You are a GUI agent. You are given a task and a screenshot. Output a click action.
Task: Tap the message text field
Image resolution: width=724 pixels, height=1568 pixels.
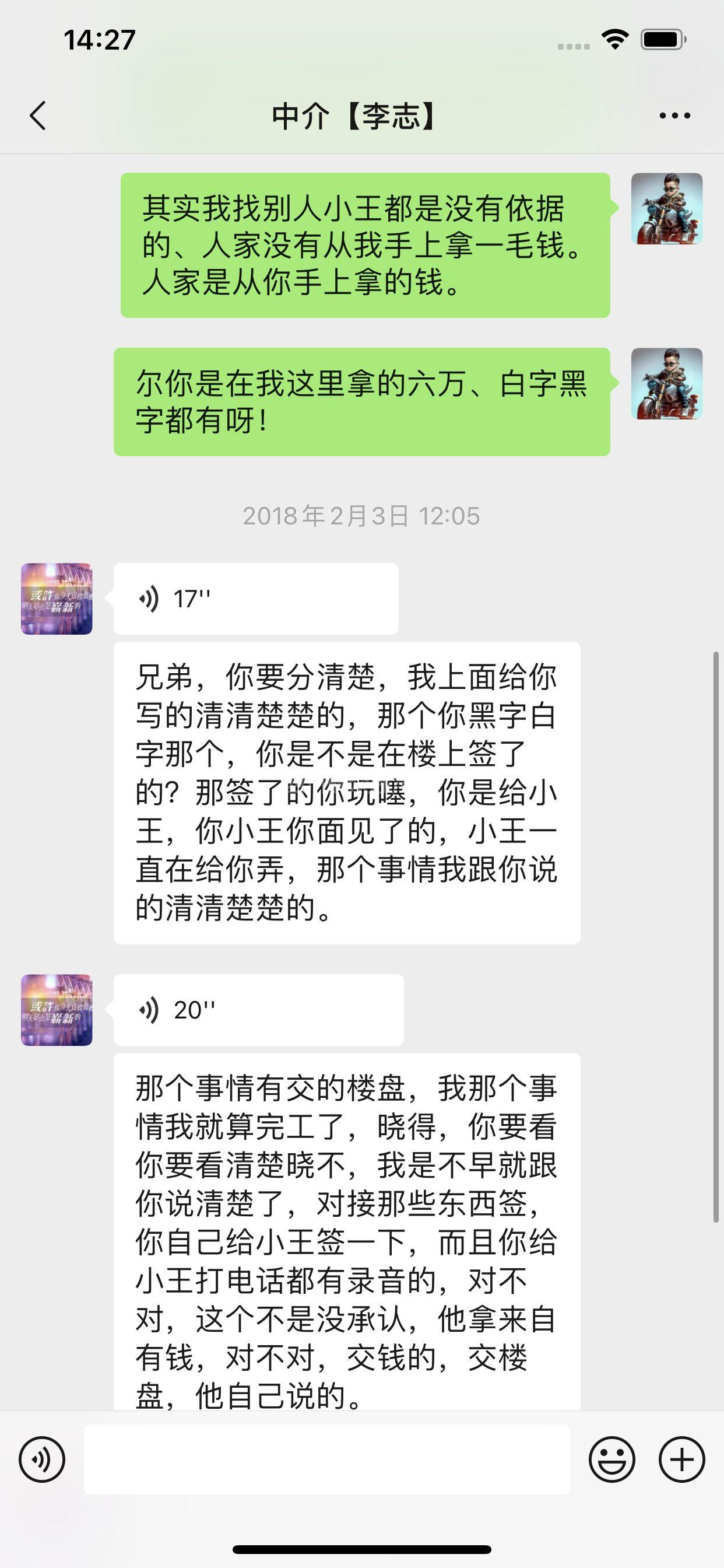[326, 1459]
